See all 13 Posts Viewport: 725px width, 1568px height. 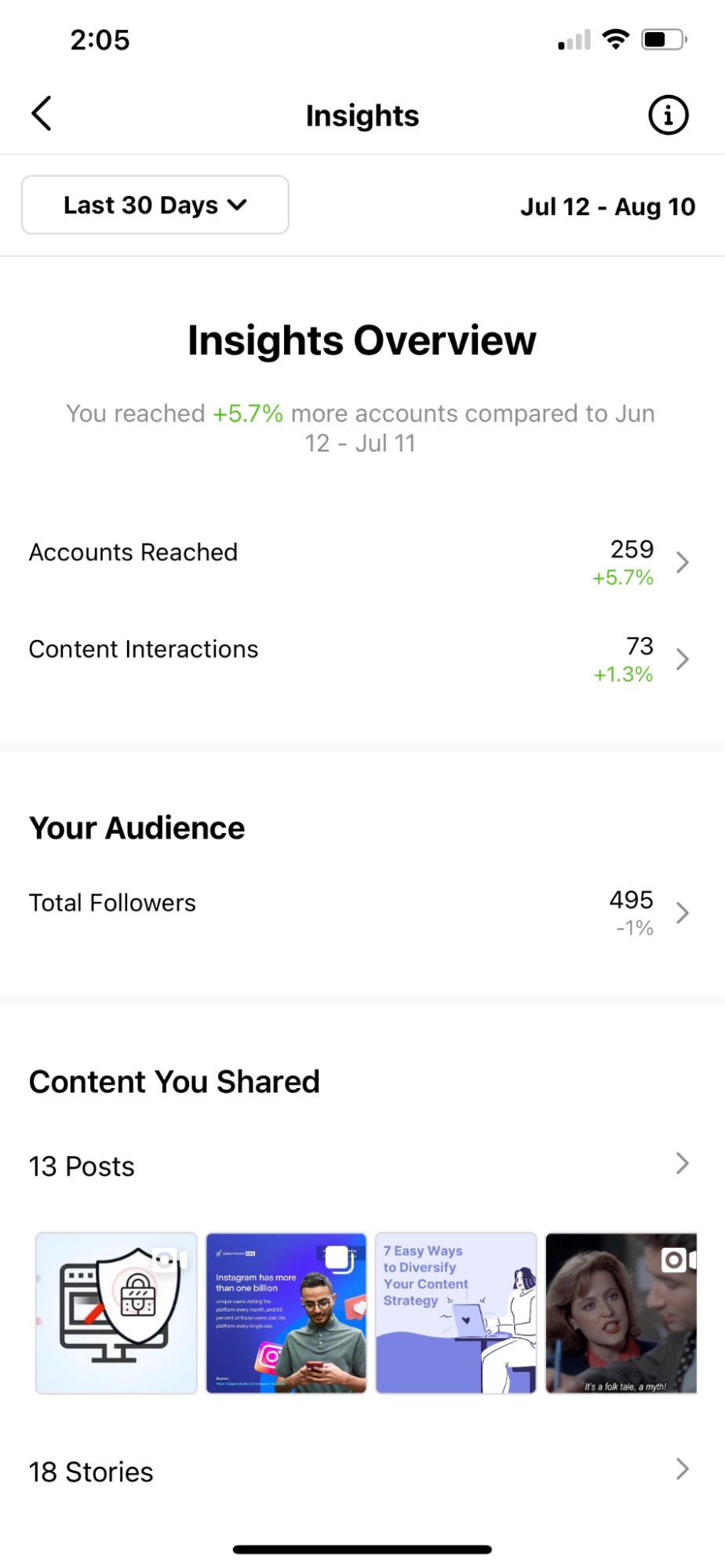click(362, 1166)
